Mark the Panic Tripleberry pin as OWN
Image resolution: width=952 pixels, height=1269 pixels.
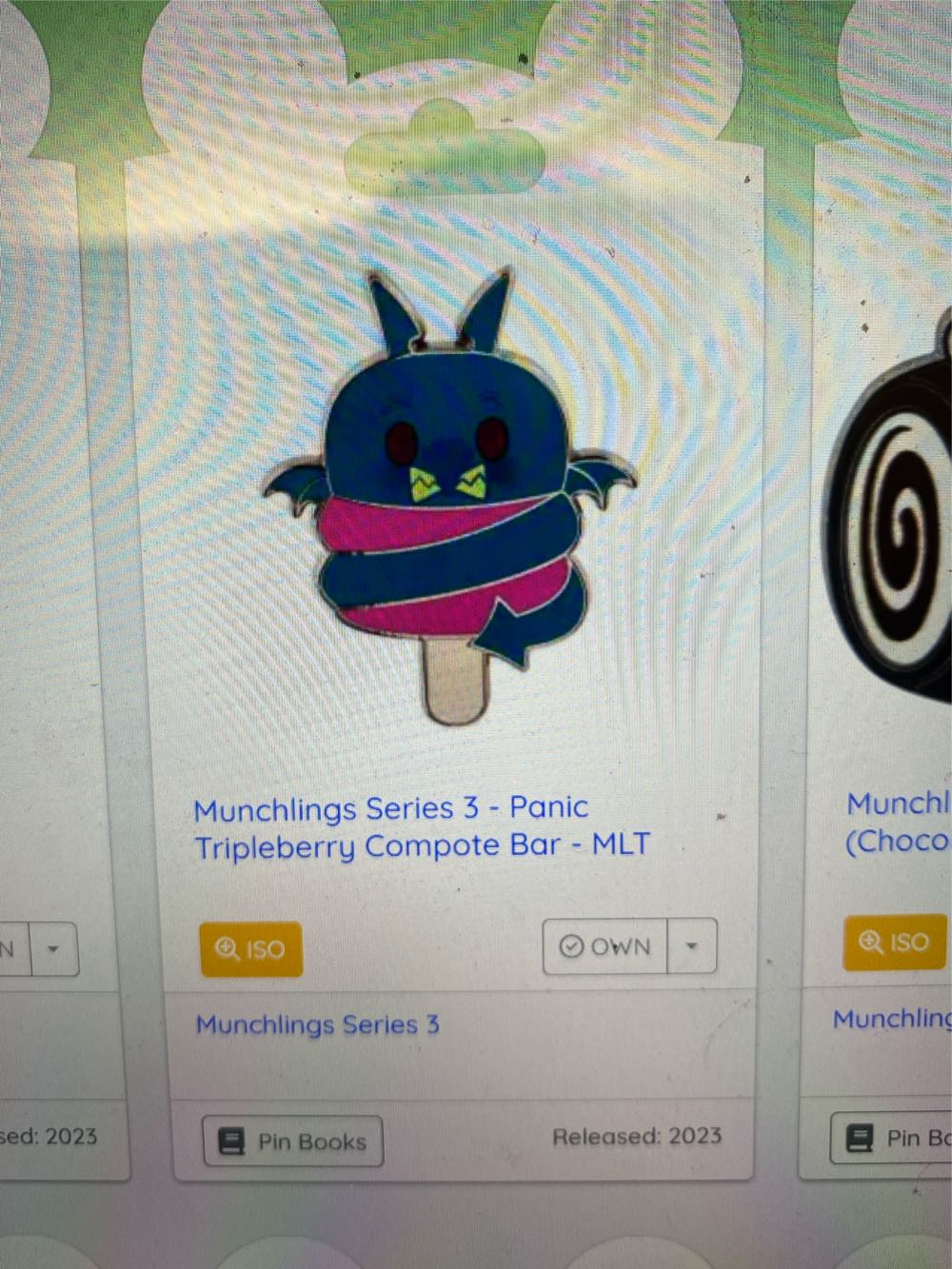605,946
